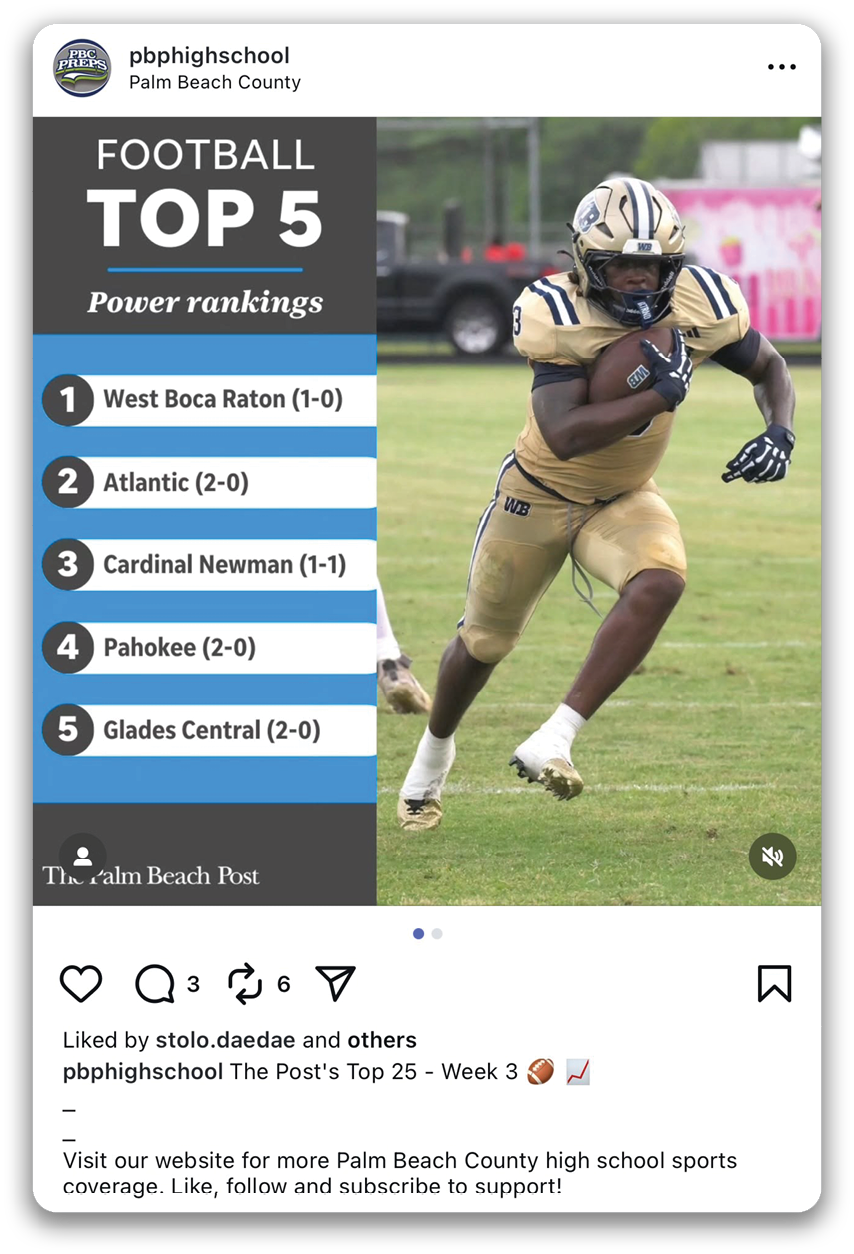The height and width of the screenshot is (1254, 854).
Task: Open the pbphighschool username in header
Action: (209, 56)
